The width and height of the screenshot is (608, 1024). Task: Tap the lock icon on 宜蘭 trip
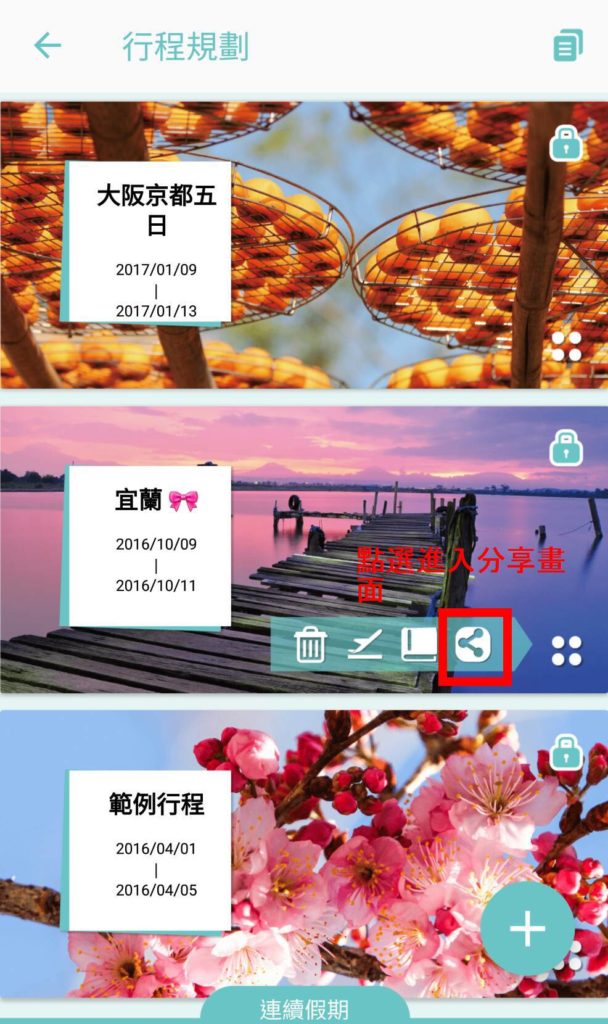pos(566,447)
